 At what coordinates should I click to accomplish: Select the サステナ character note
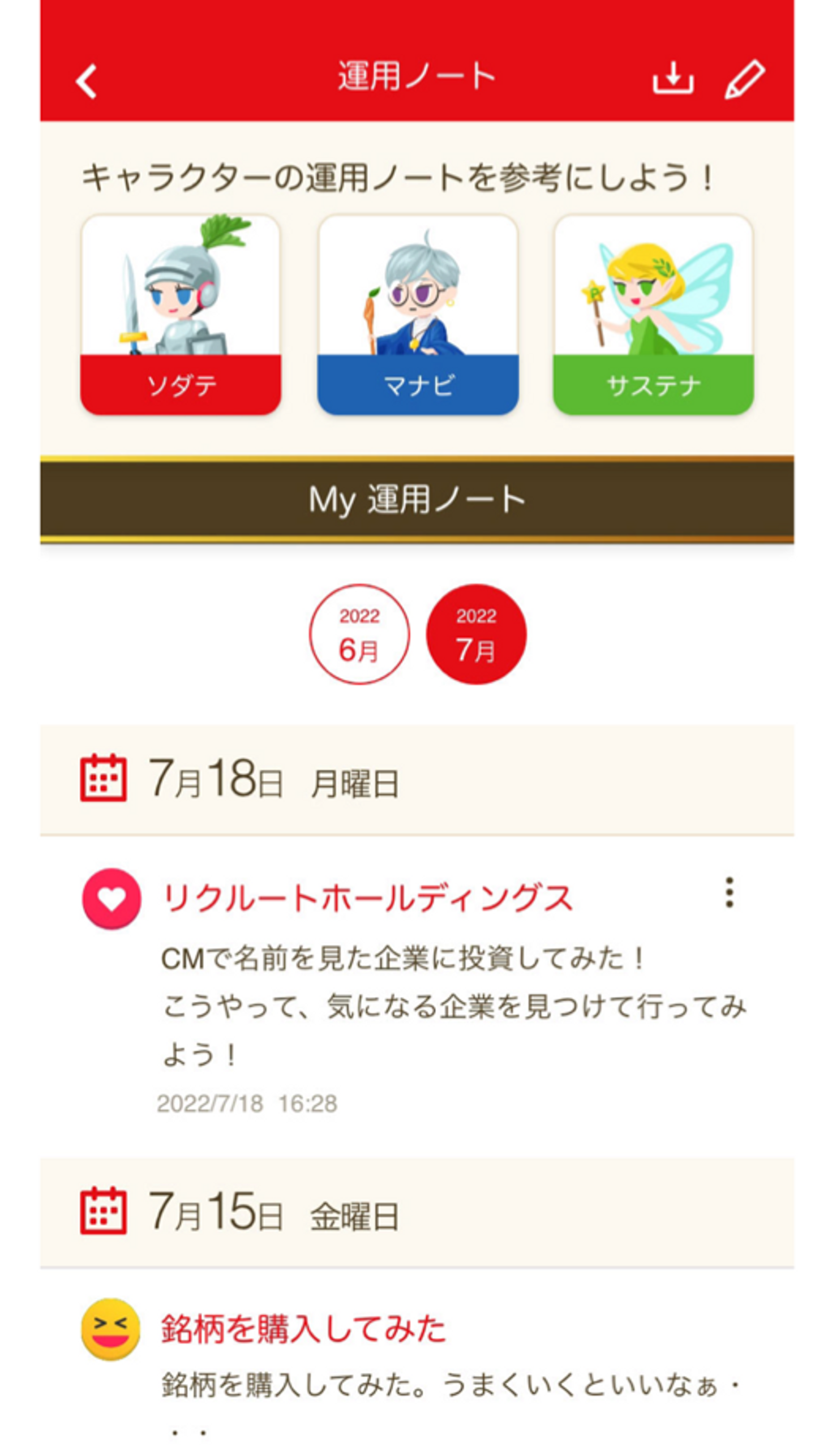point(653,314)
